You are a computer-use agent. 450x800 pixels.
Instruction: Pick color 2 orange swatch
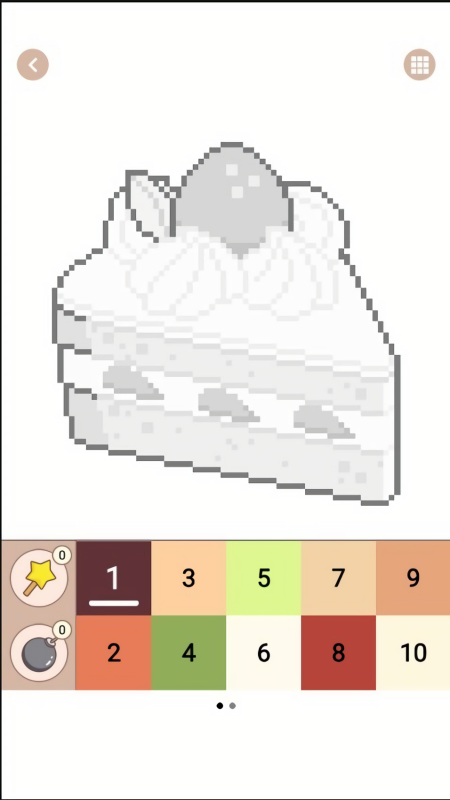[113, 653]
